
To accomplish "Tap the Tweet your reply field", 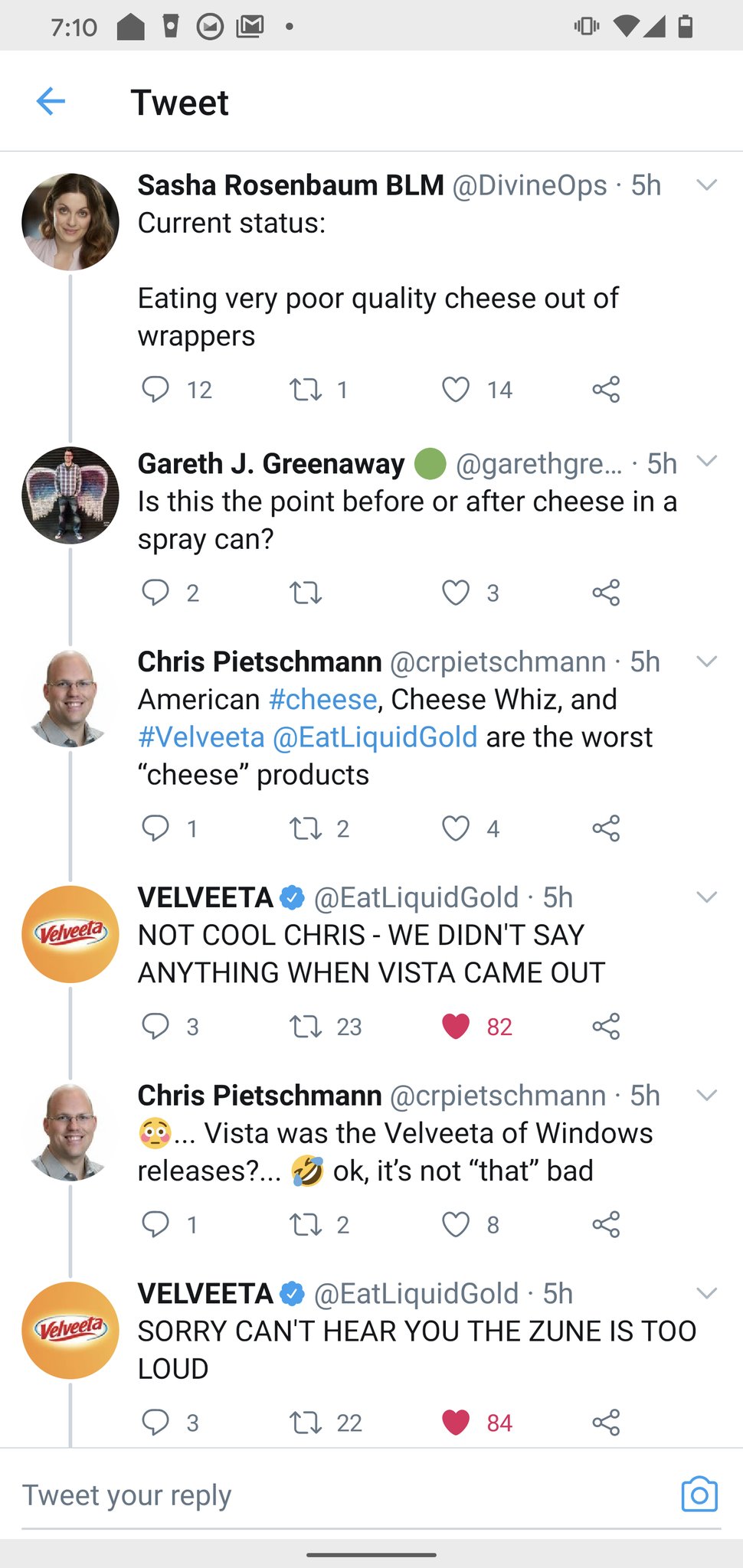I will click(x=337, y=1495).
